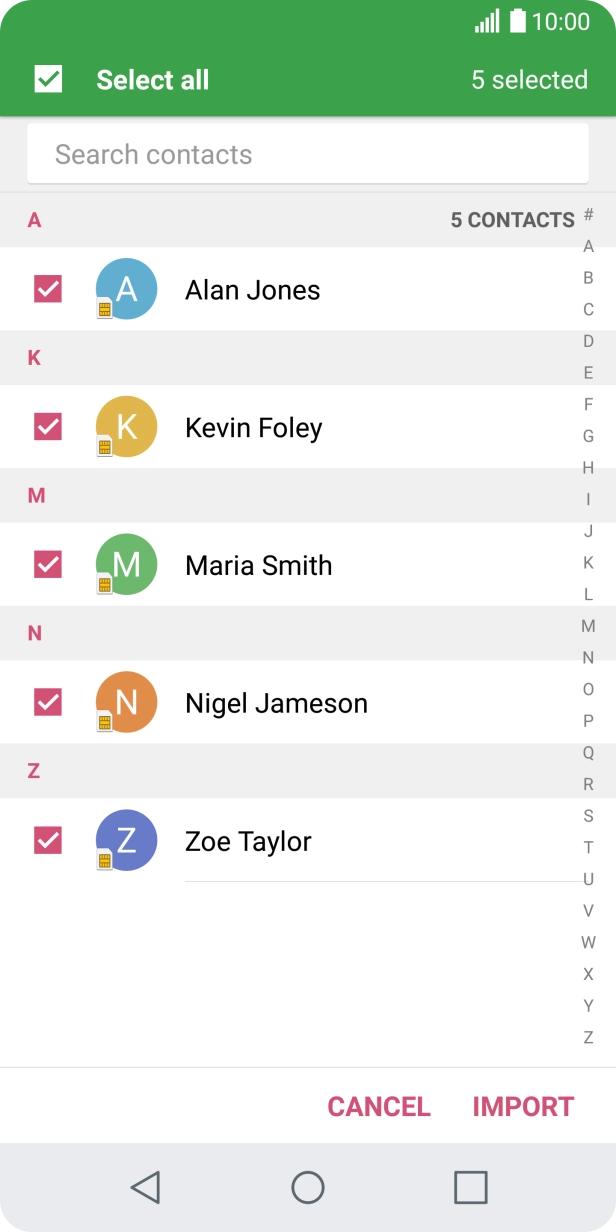
Task: Jump to letter Z in index
Action: pos(588,1037)
